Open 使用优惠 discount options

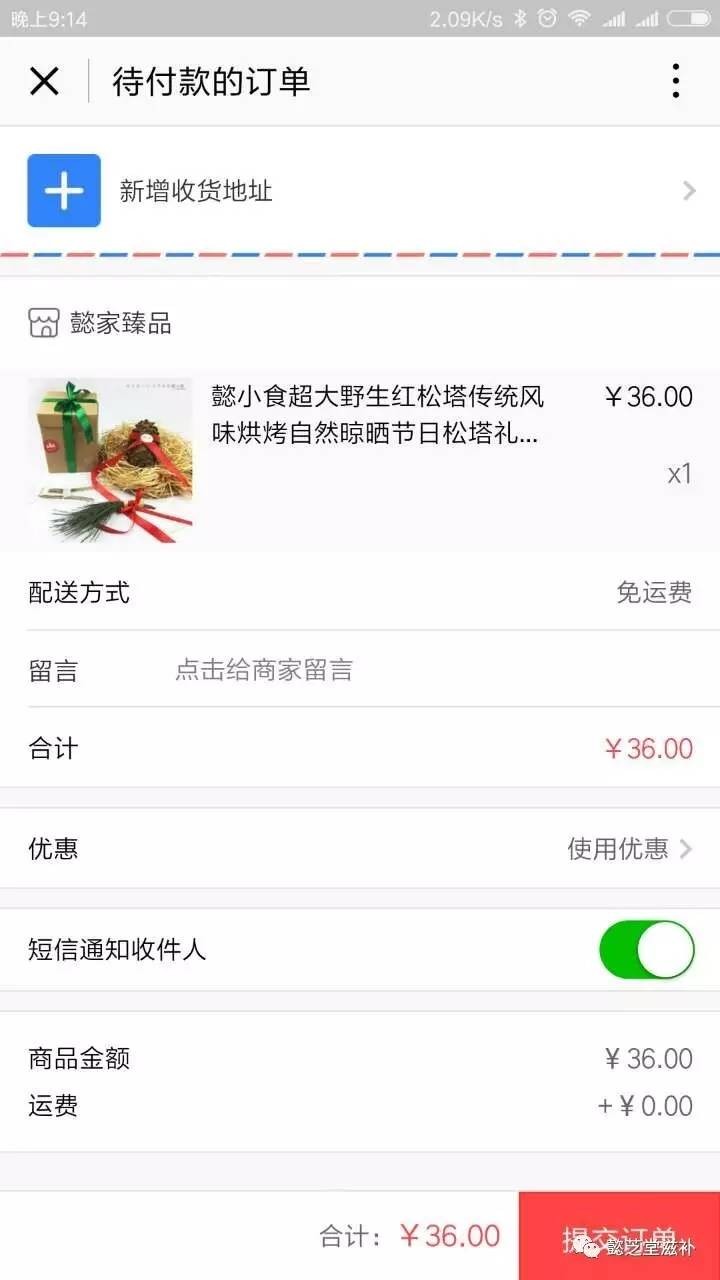coord(628,849)
